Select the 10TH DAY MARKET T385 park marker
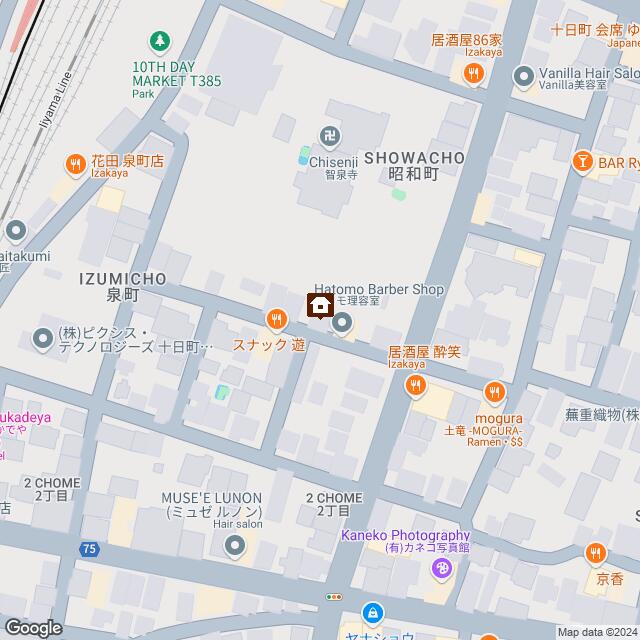Image resolution: width=640 pixels, height=640 pixels. [159, 42]
